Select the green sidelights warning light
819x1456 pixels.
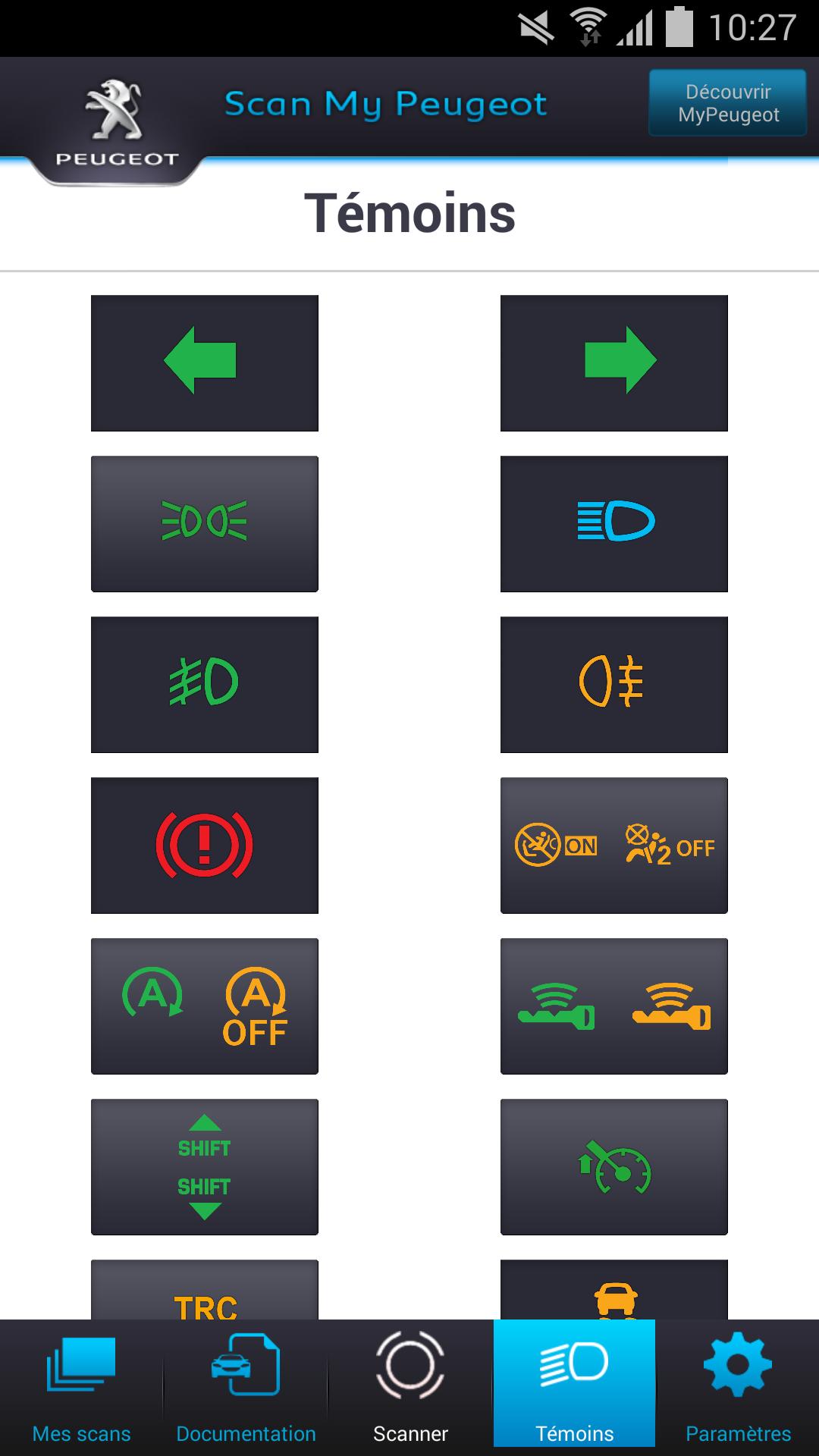204,523
